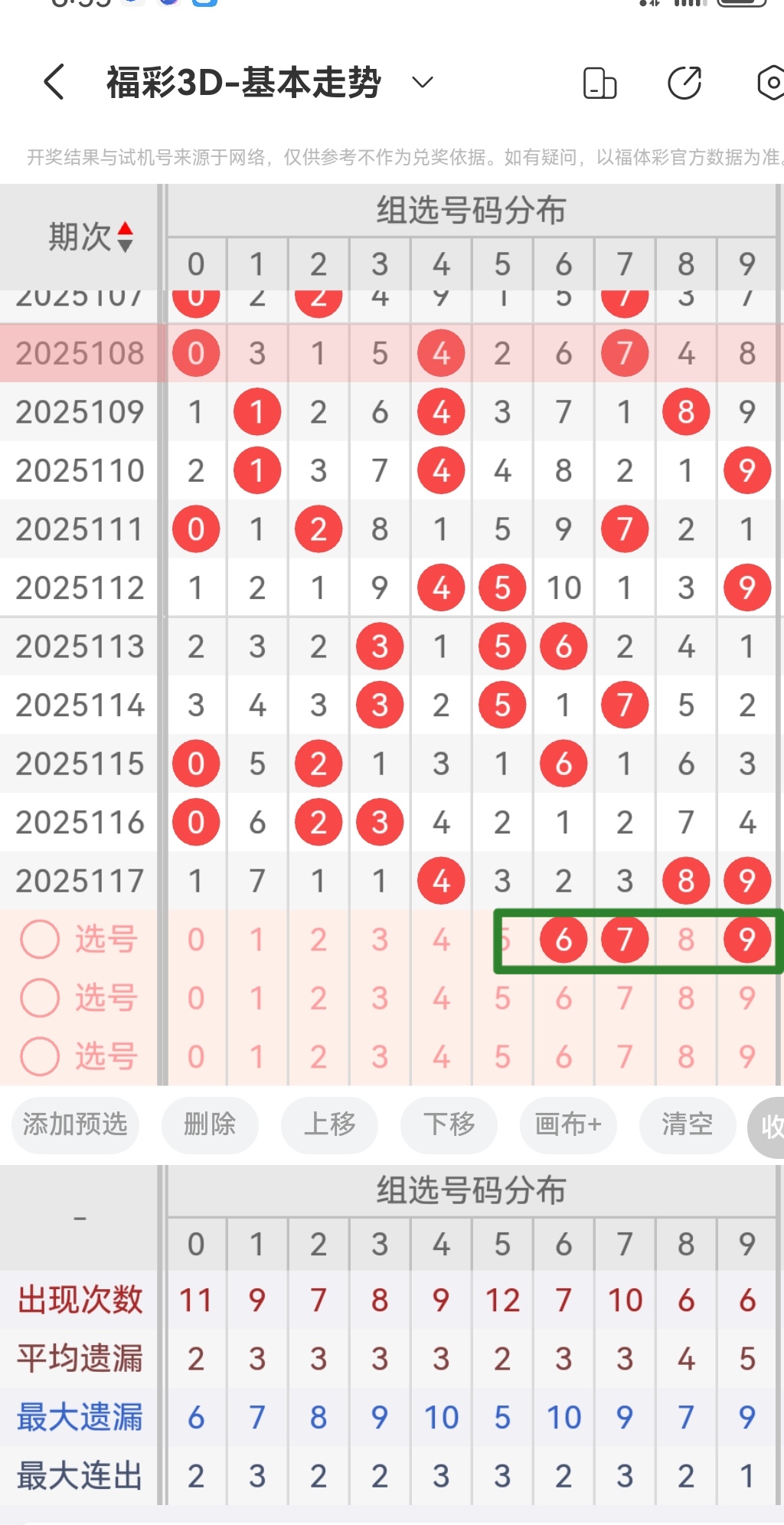Tap 下移 to move selection down
784x1525 pixels.
point(448,1125)
